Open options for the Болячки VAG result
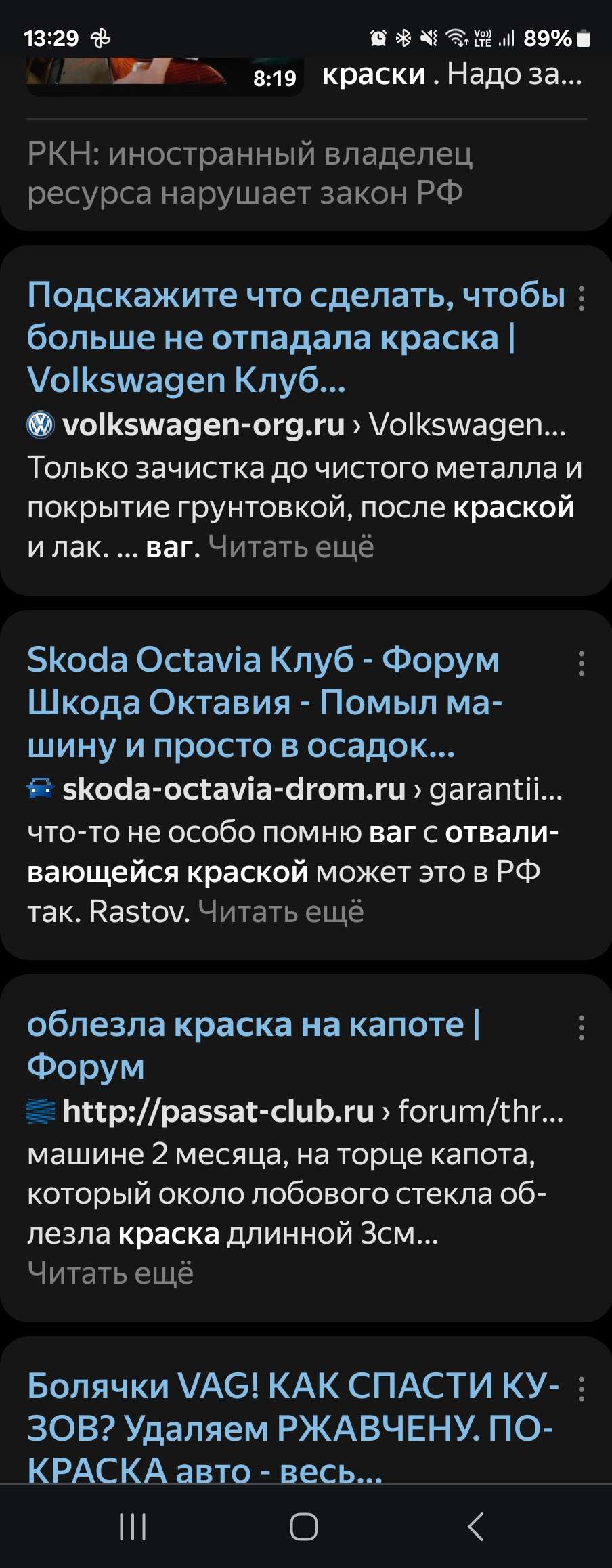Viewport: 612px width, 1568px height. point(581,1389)
